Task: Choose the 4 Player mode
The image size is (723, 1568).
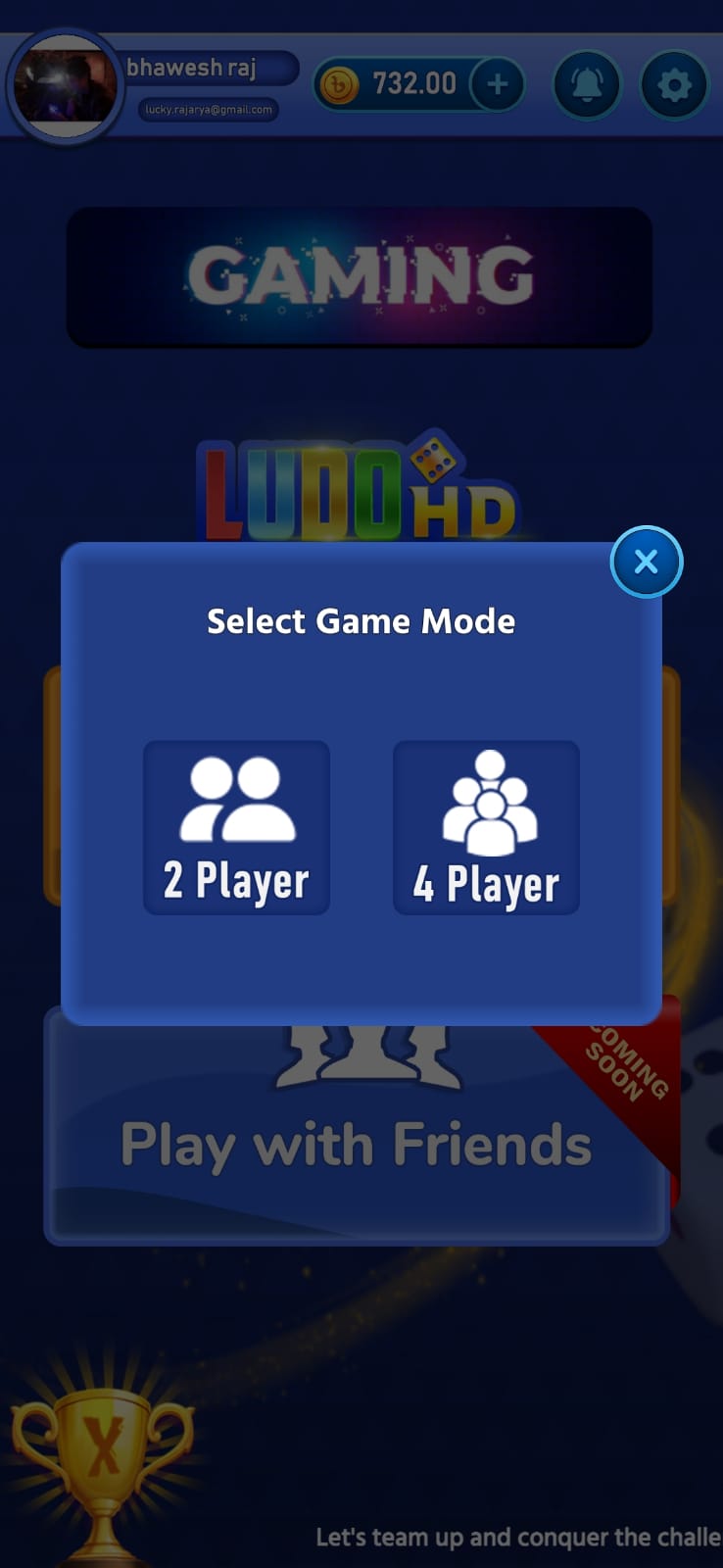Action: [x=486, y=827]
